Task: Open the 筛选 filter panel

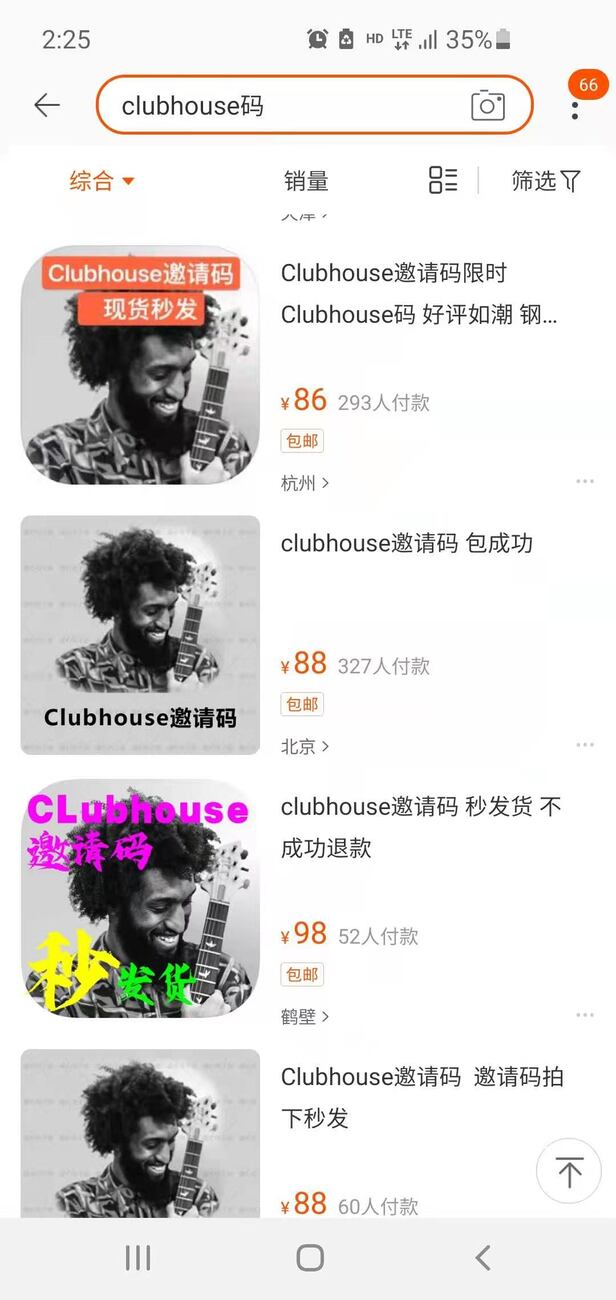Action: coord(545,181)
